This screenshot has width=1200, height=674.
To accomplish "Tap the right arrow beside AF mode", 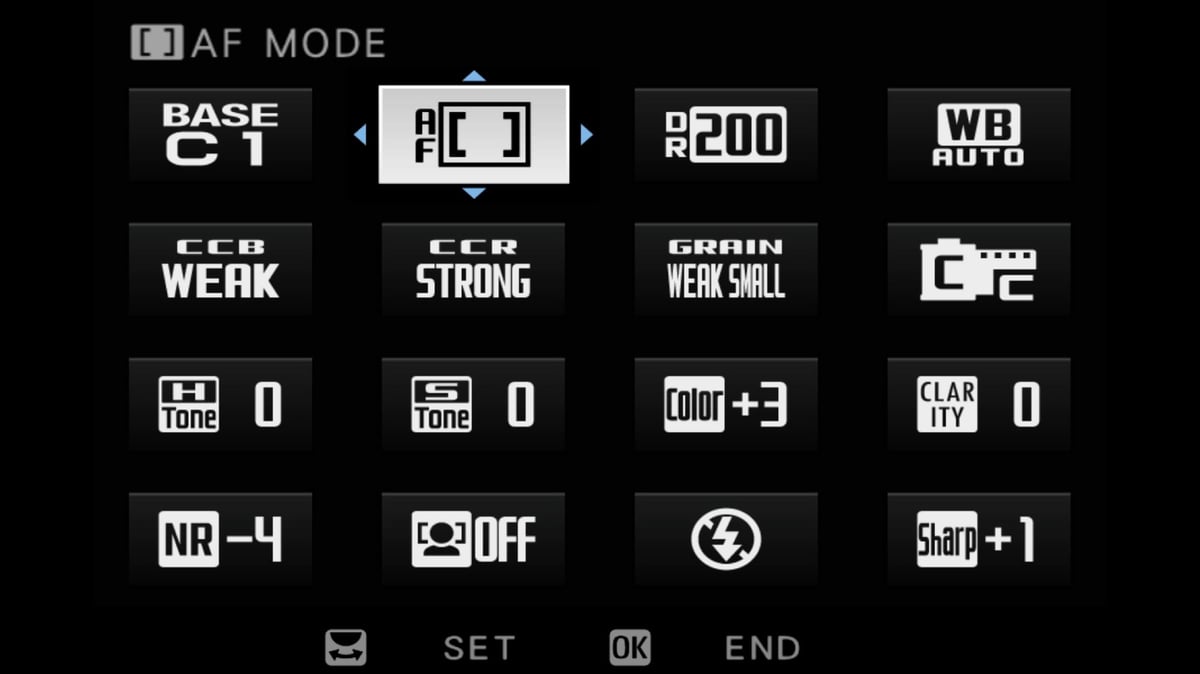I will click(x=586, y=134).
